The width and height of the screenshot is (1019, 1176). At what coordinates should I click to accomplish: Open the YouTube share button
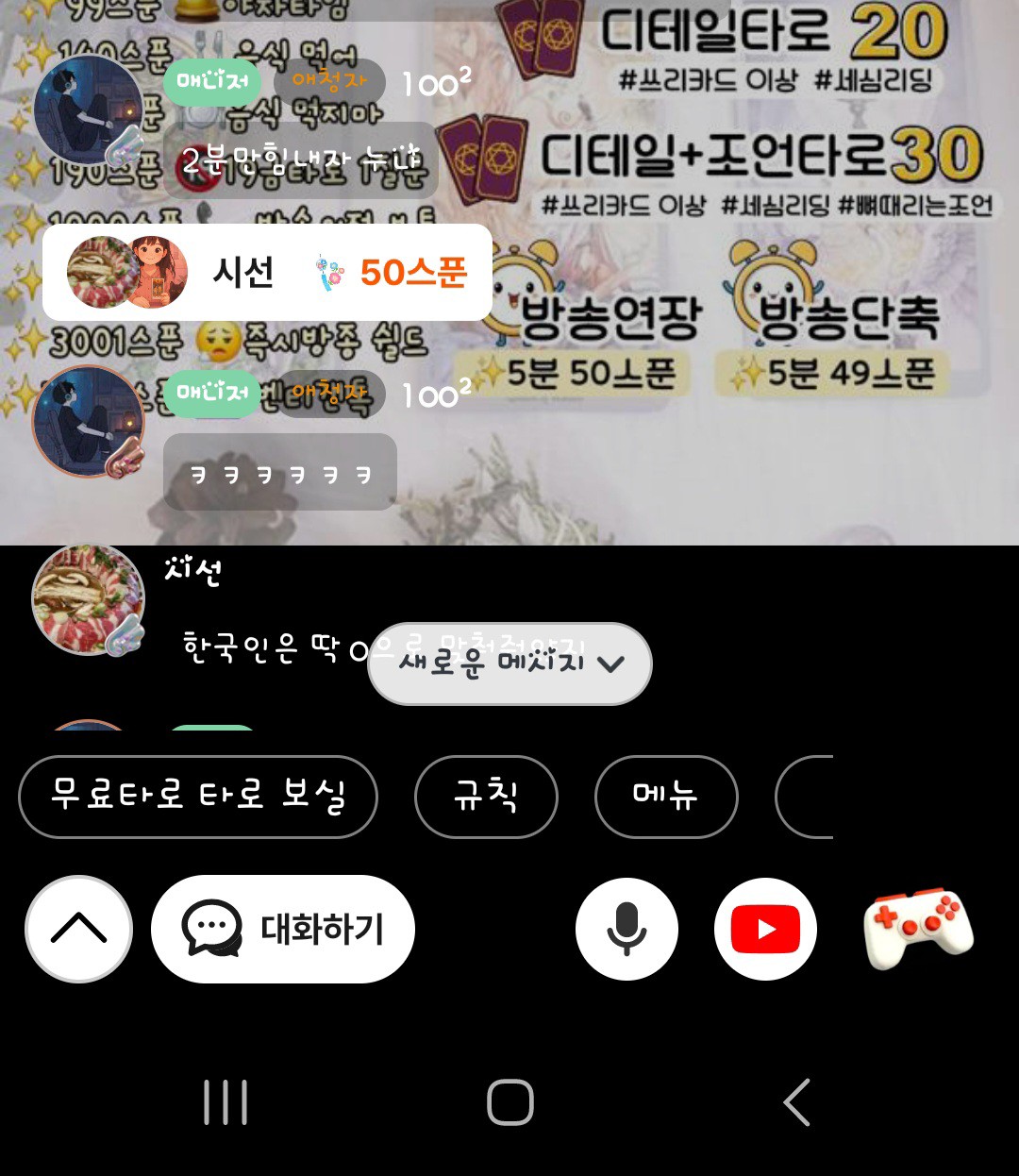coord(765,929)
